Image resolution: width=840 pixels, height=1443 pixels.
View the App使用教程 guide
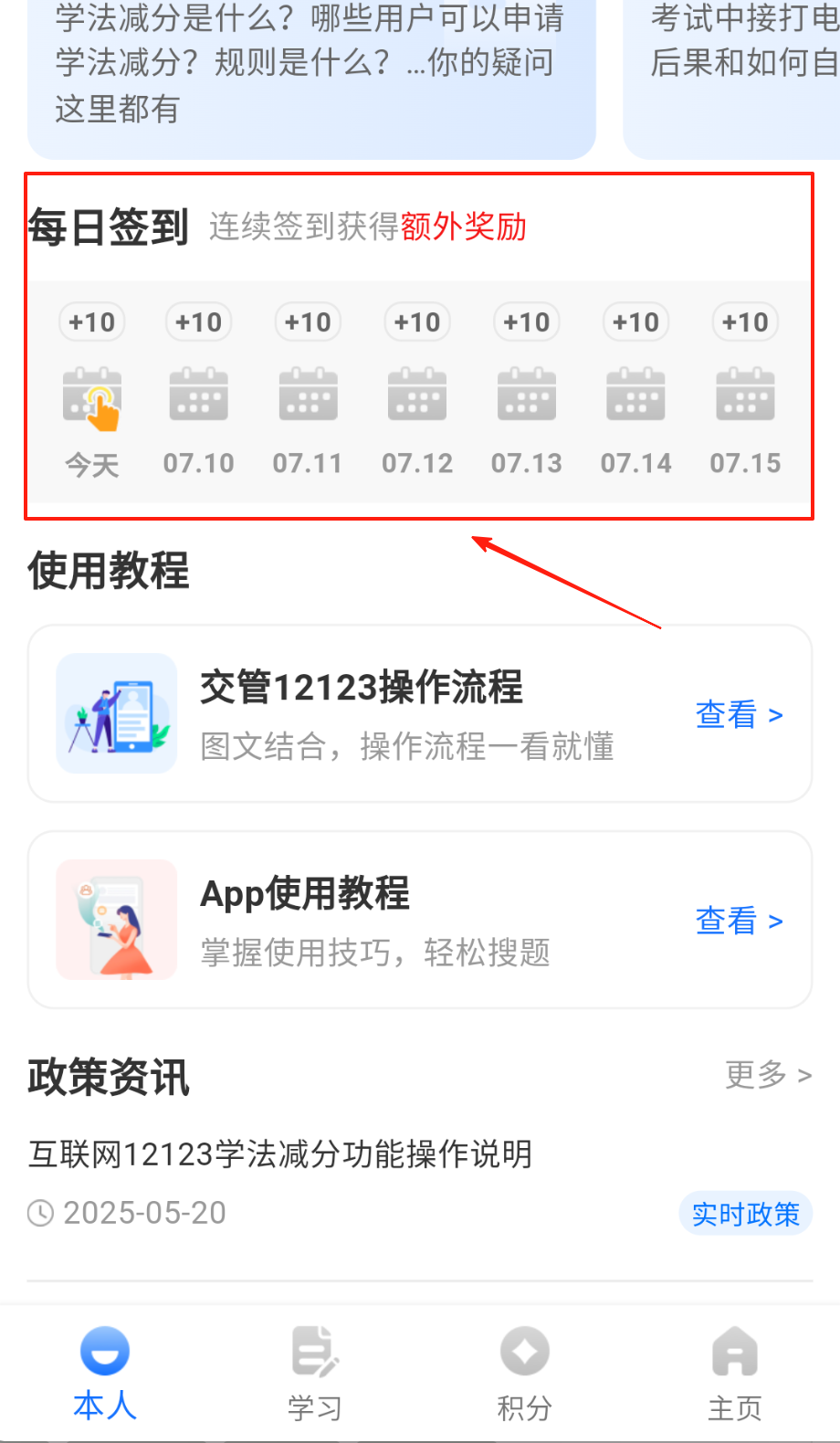click(x=739, y=921)
